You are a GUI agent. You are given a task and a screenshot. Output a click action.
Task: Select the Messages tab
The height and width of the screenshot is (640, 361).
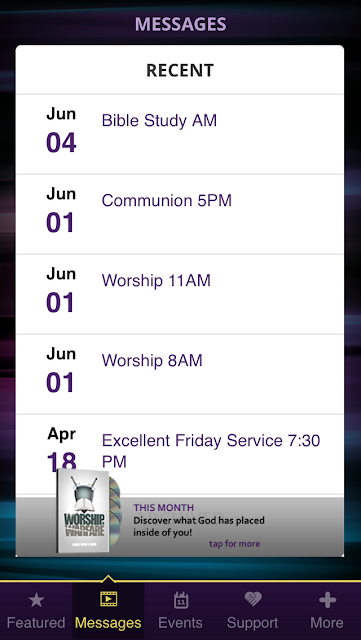click(x=108, y=611)
